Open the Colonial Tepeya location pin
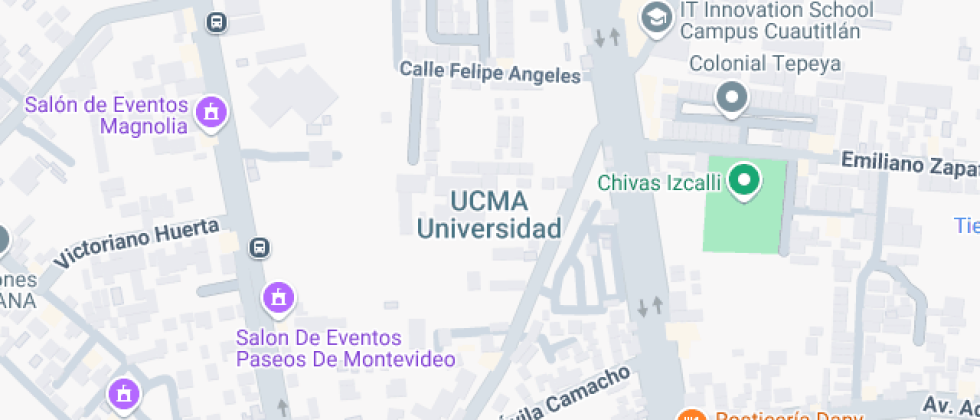 pyautogui.click(x=733, y=98)
